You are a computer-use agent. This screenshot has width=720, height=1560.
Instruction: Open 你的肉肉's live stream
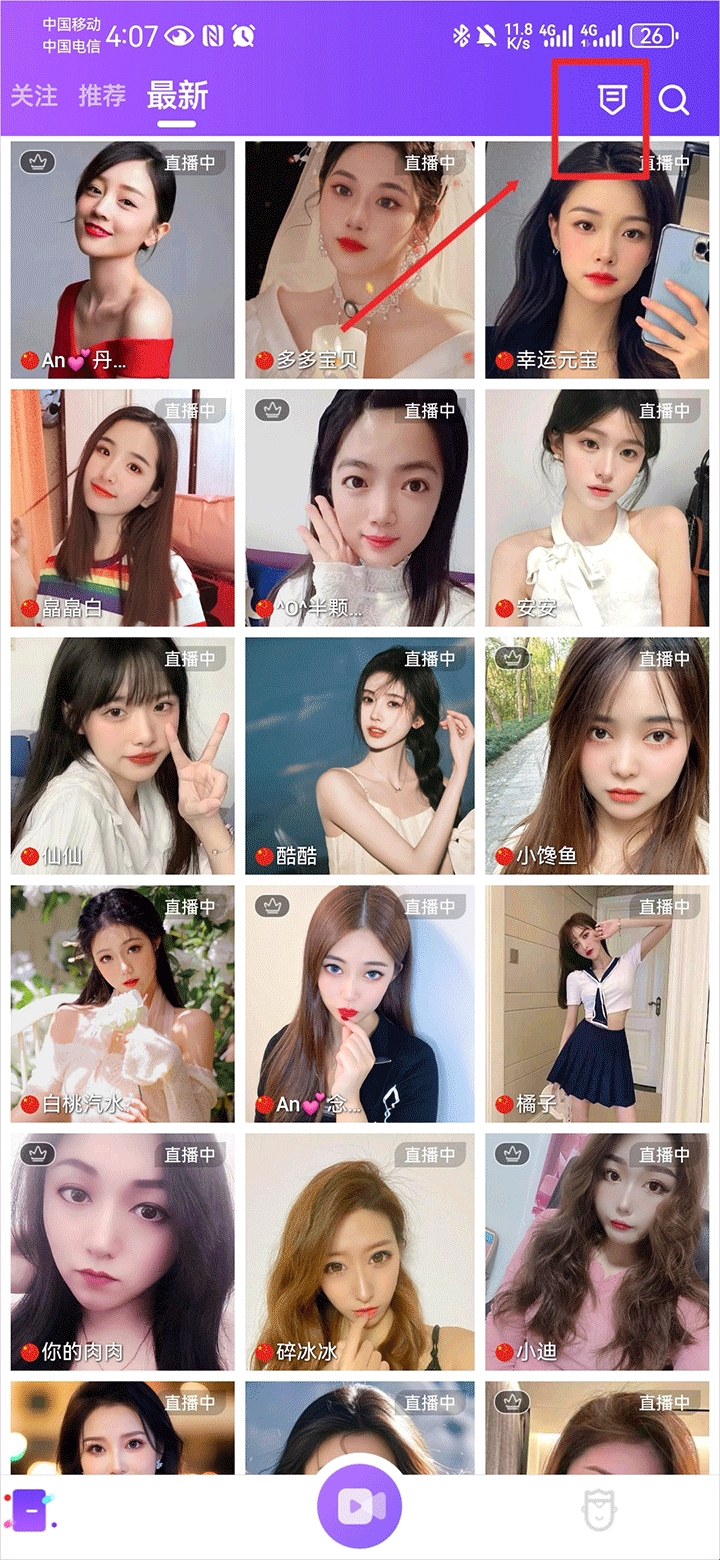(x=122, y=1252)
